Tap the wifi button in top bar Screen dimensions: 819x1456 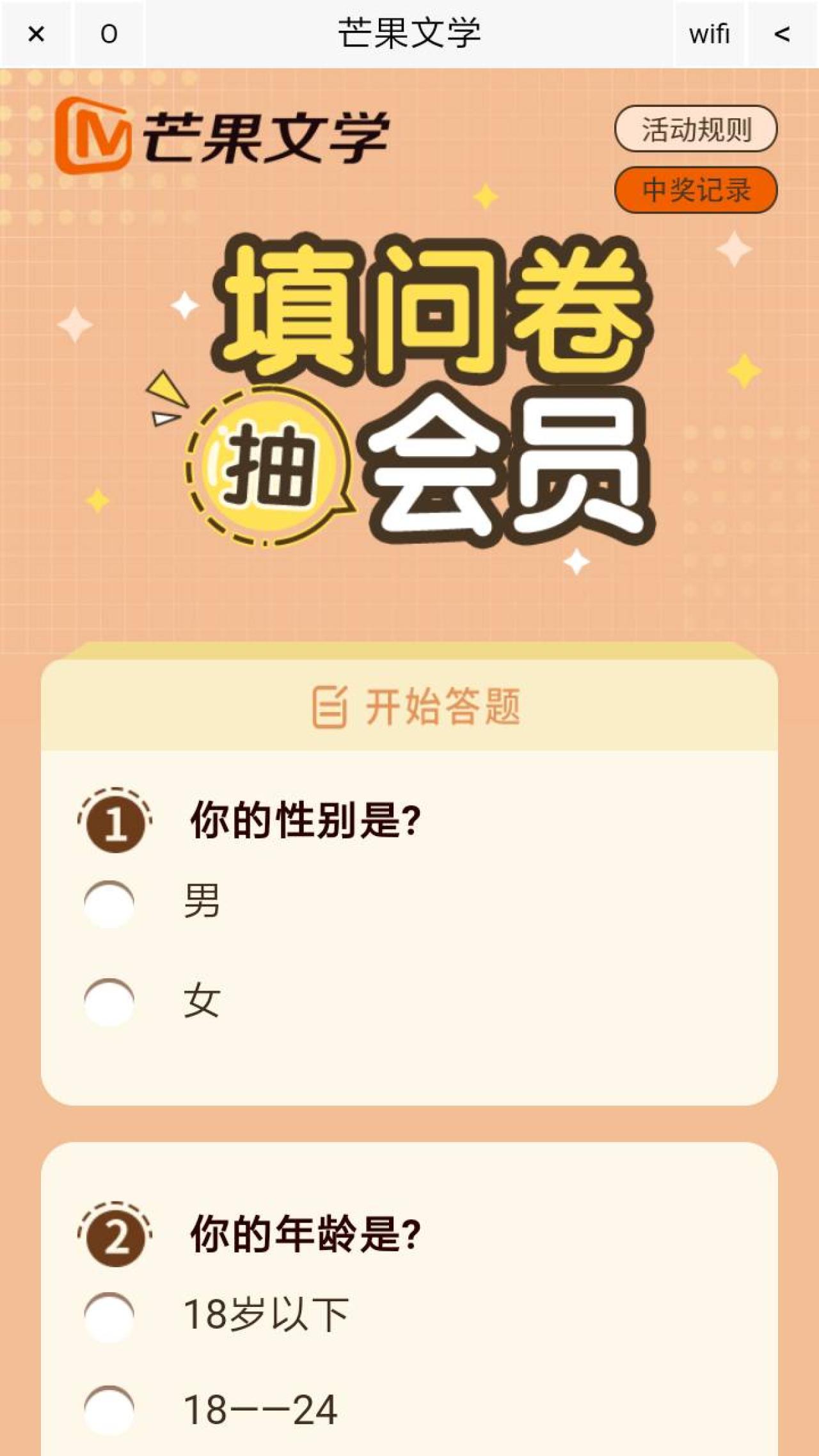coord(709,34)
